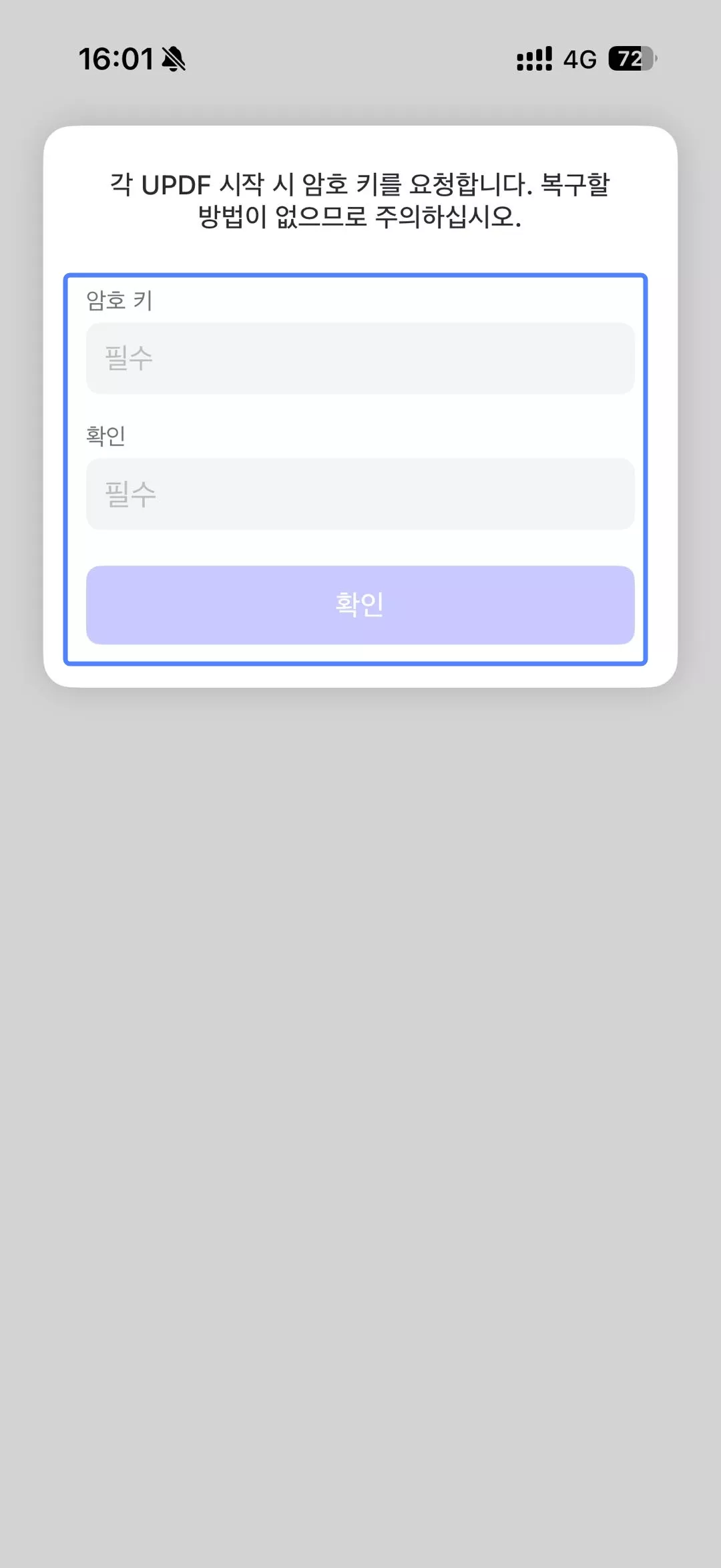The image size is (721, 1568).
Task: Focus the 암호 키 required input field
Action: [x=359, y=358]
